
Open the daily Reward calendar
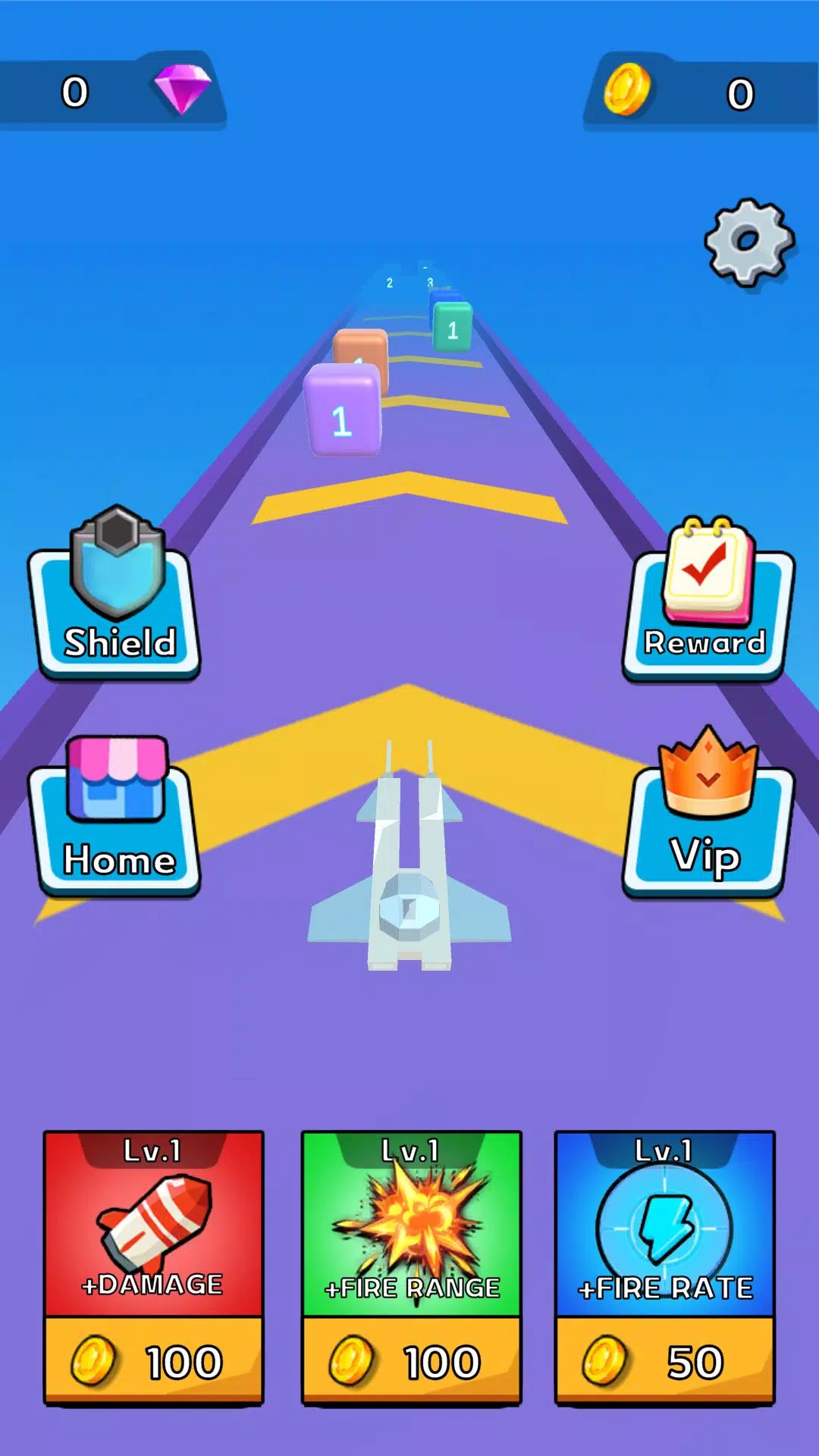pyautogui.click(x=708, y=603)
